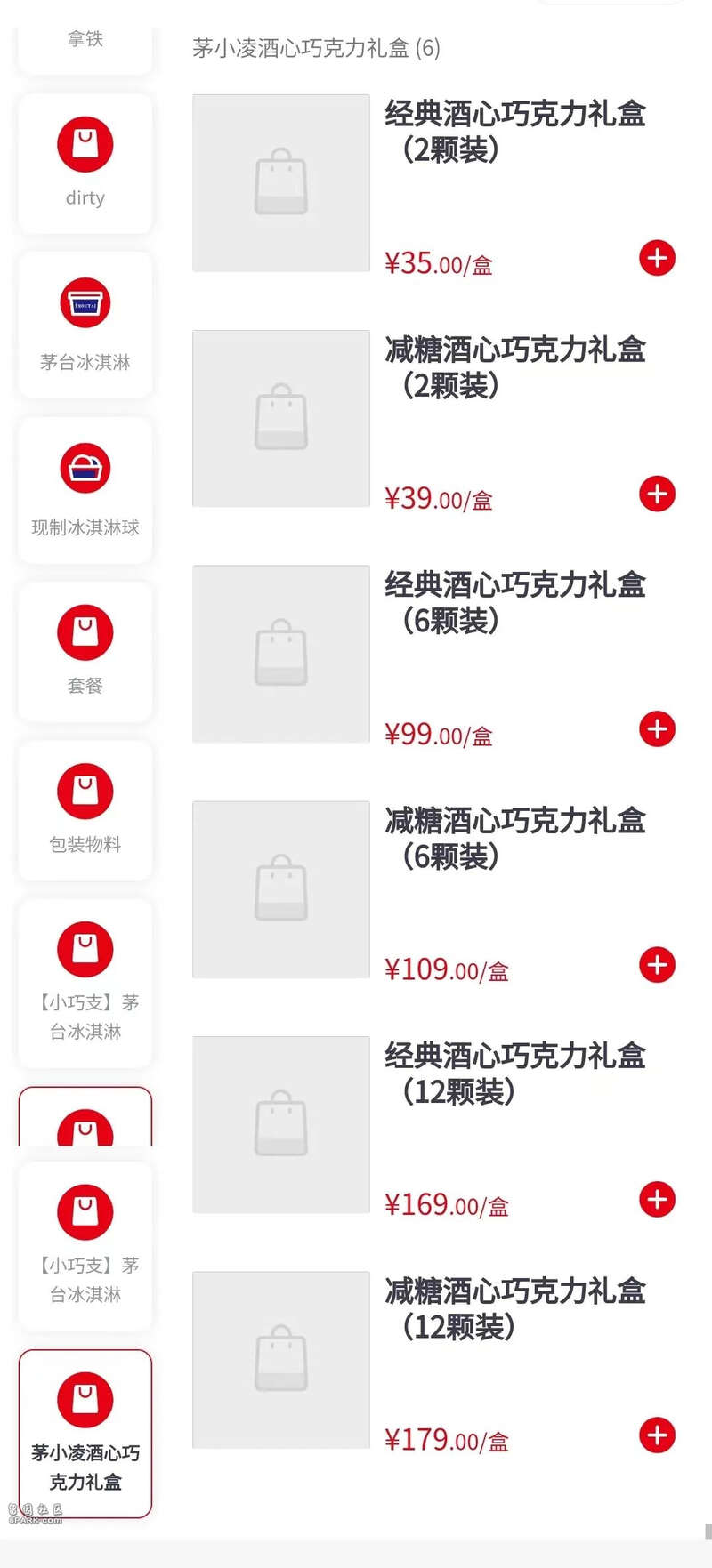
Task: Add 经典酒心巧克力礼盒（12颗装）to cart
Action: [x=657, y=1200]
